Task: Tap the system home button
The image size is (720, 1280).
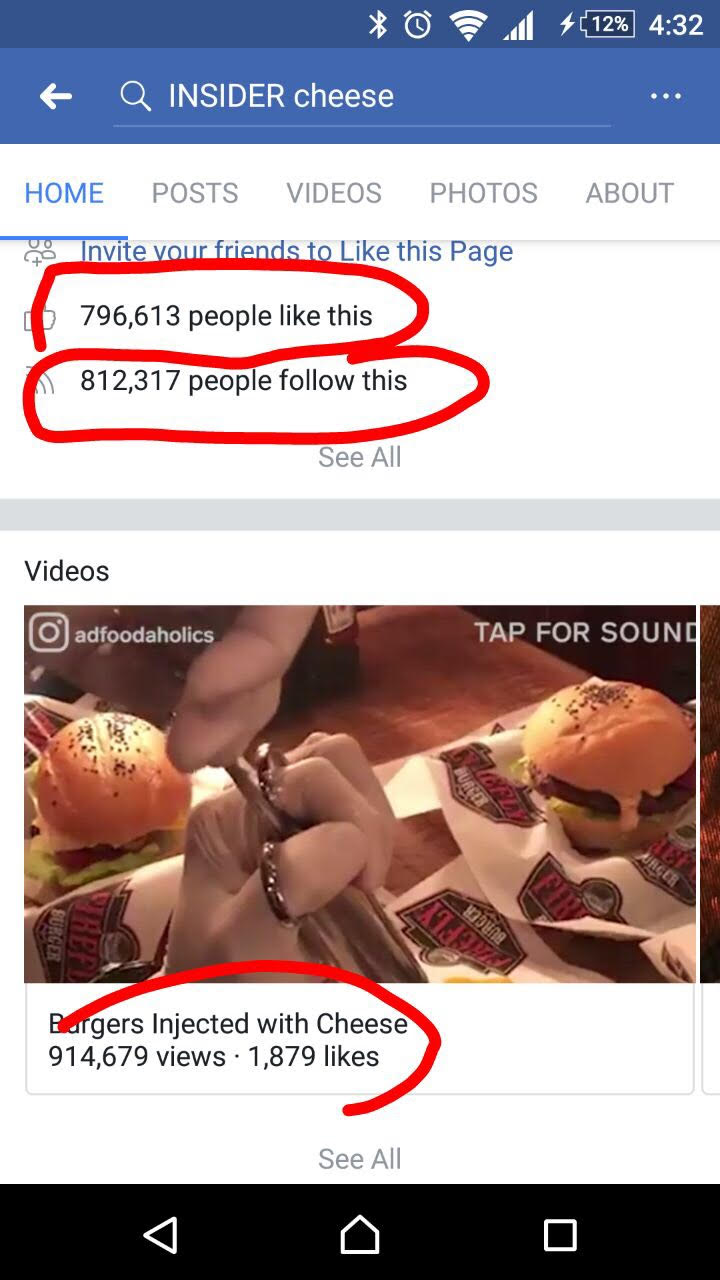Action: click(360, 1234)
